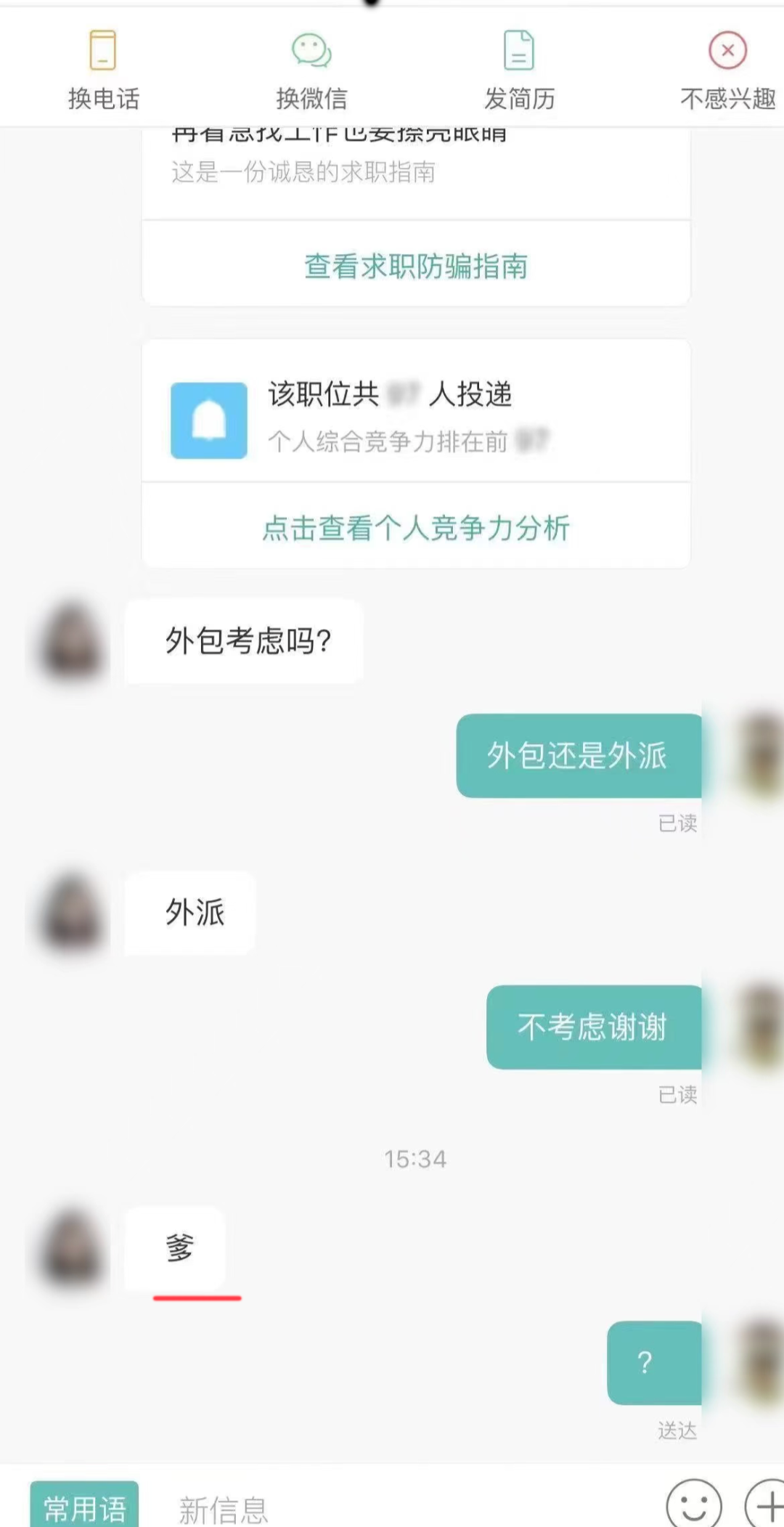Open 查看求职防骗指南 link

pyautogui.click(x=415, y=266)
